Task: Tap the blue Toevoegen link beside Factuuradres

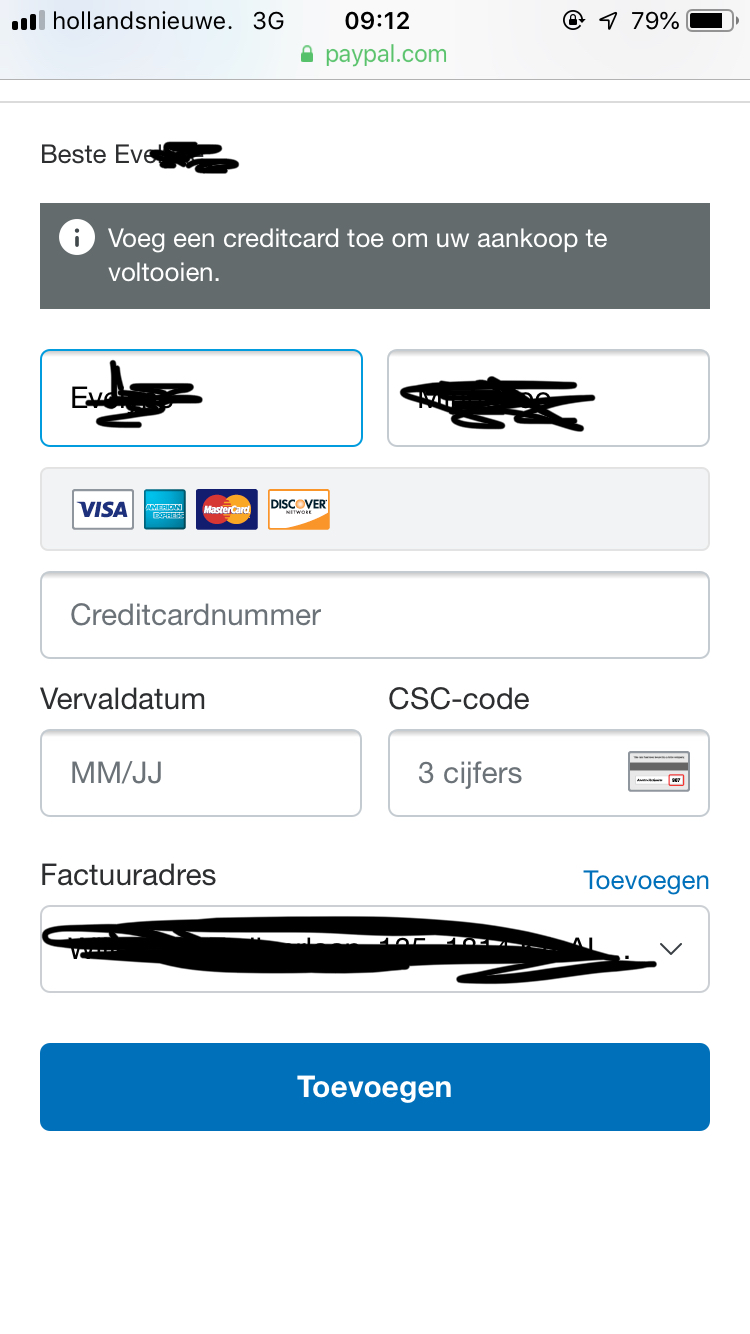Action: click(646, 881)
